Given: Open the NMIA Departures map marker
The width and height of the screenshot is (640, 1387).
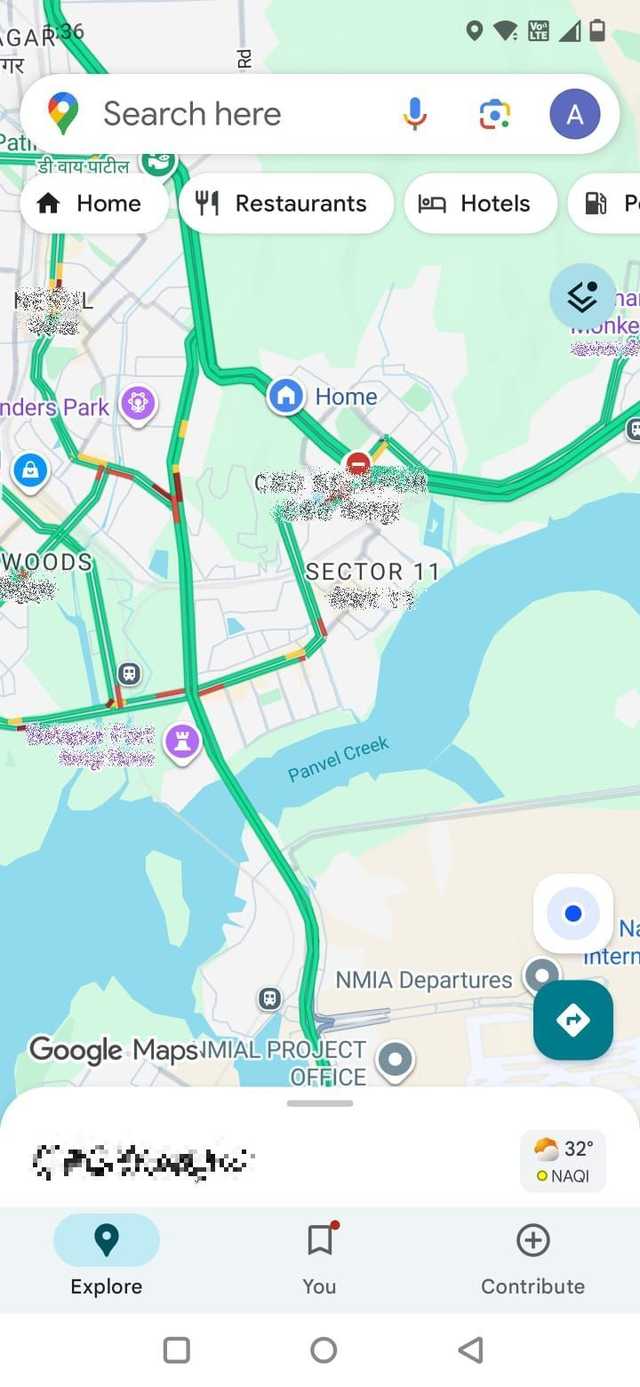Looking at the screenshot, I should tap(543, 974).
